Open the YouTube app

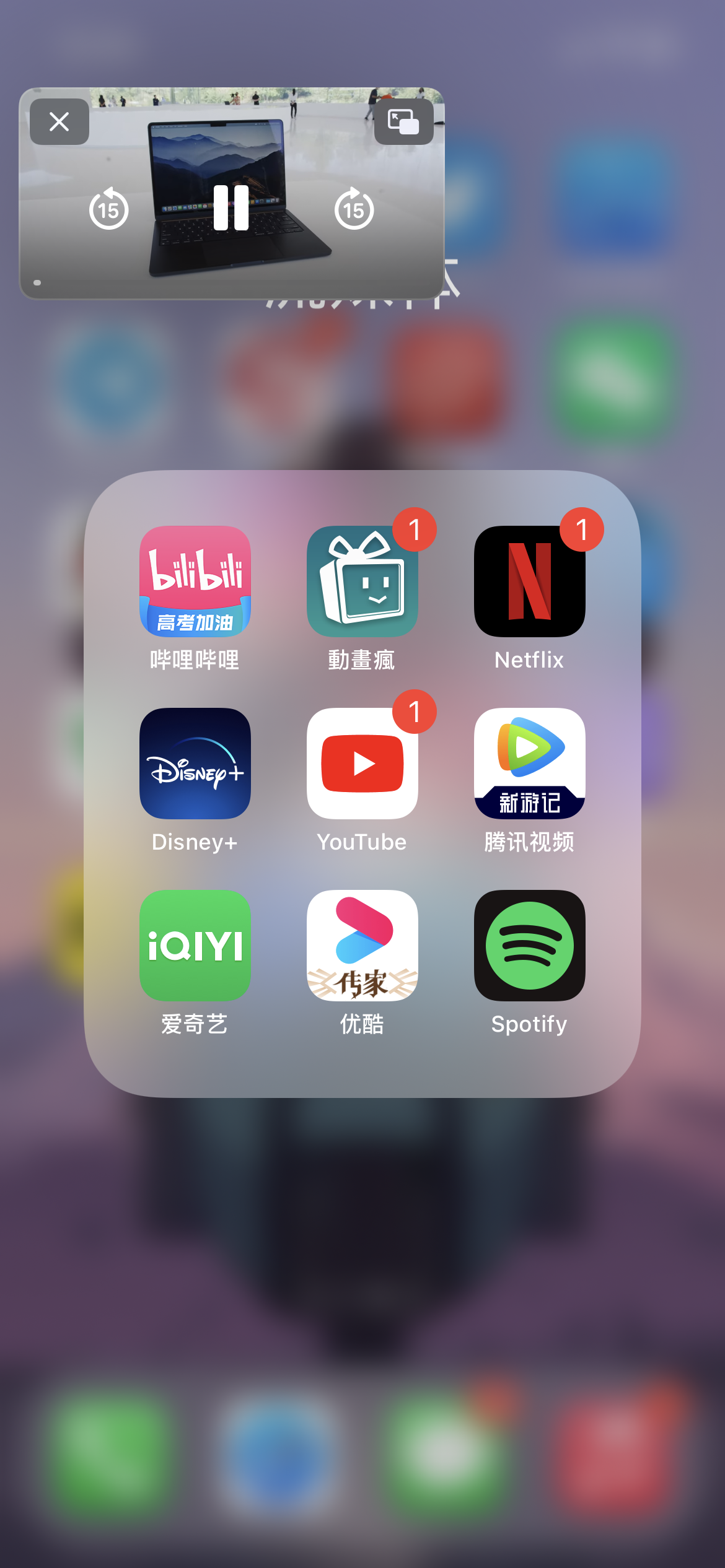[x=362, y=763]
